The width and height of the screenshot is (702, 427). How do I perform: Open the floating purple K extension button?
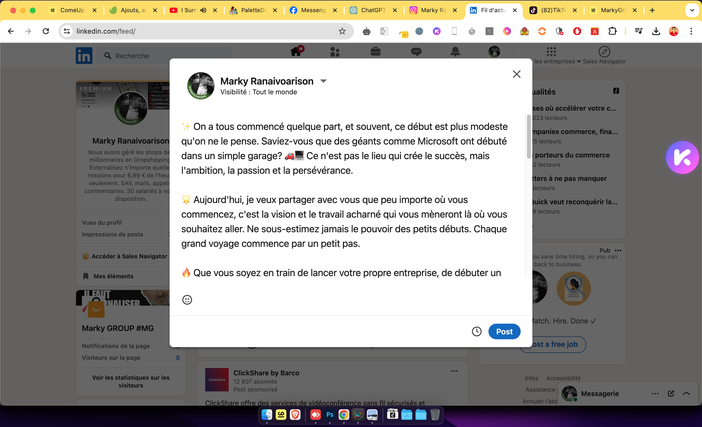click(x=682, y=158)
